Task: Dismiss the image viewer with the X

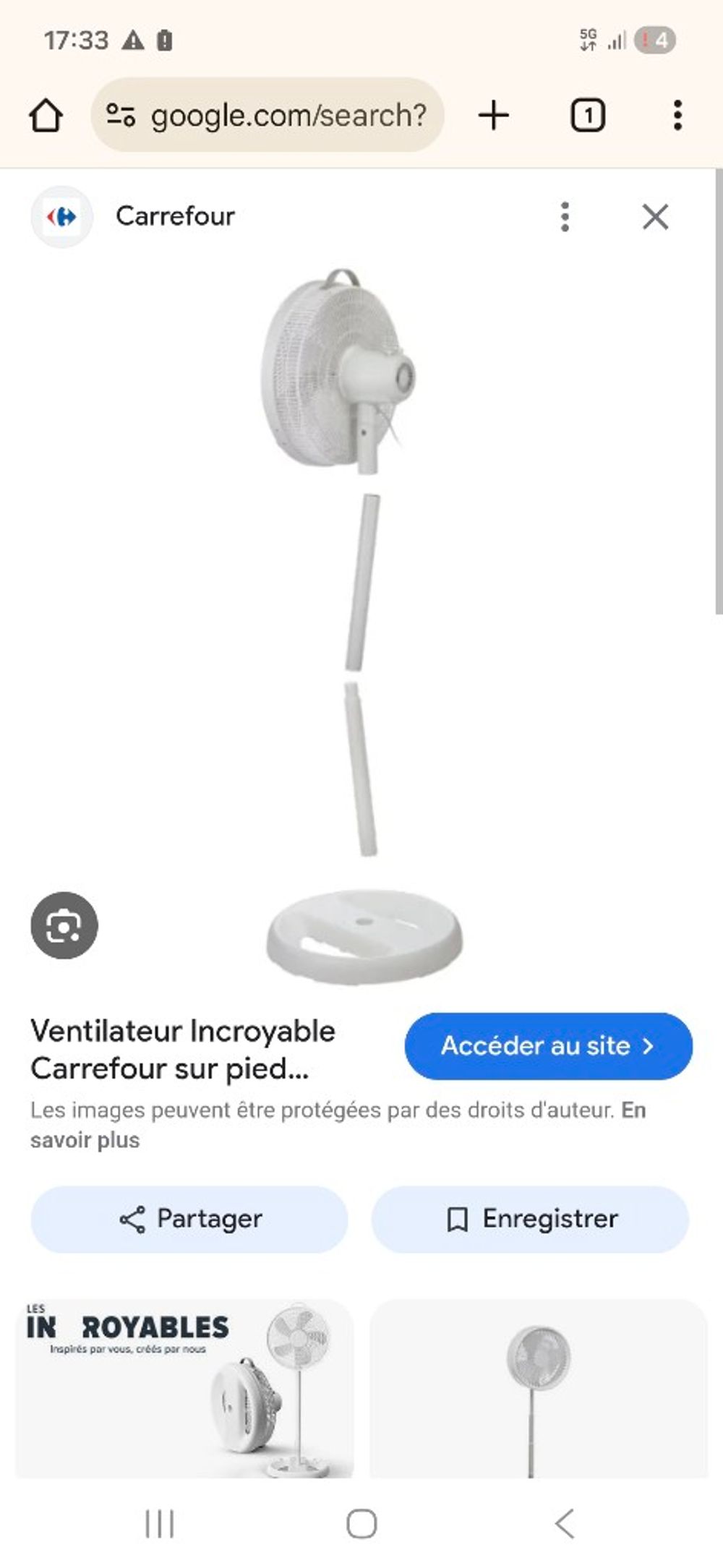Action: click(654, 215)
